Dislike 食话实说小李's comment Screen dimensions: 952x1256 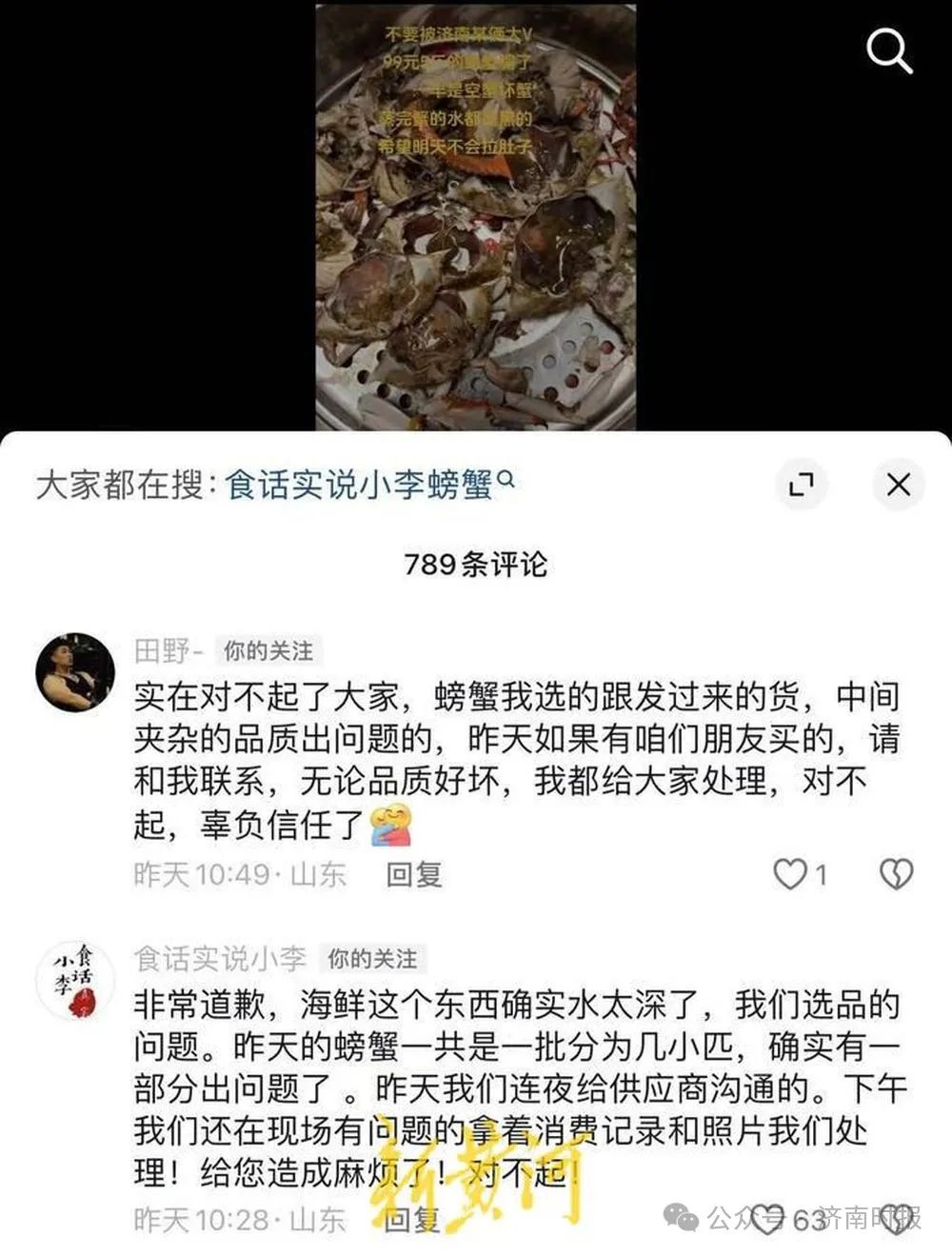coord(895,1219)
